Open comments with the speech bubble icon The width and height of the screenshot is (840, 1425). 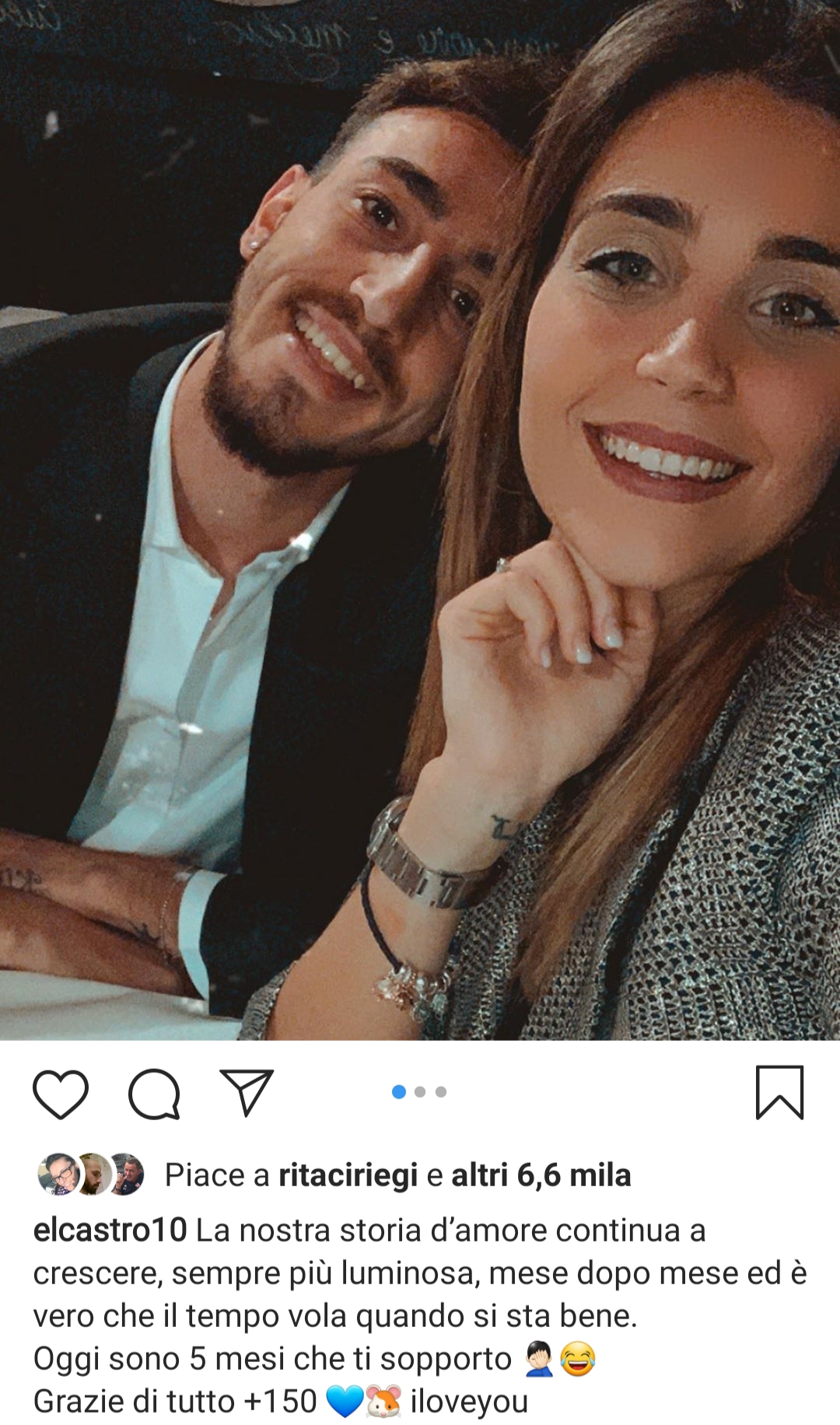(x=154, y=1094)
